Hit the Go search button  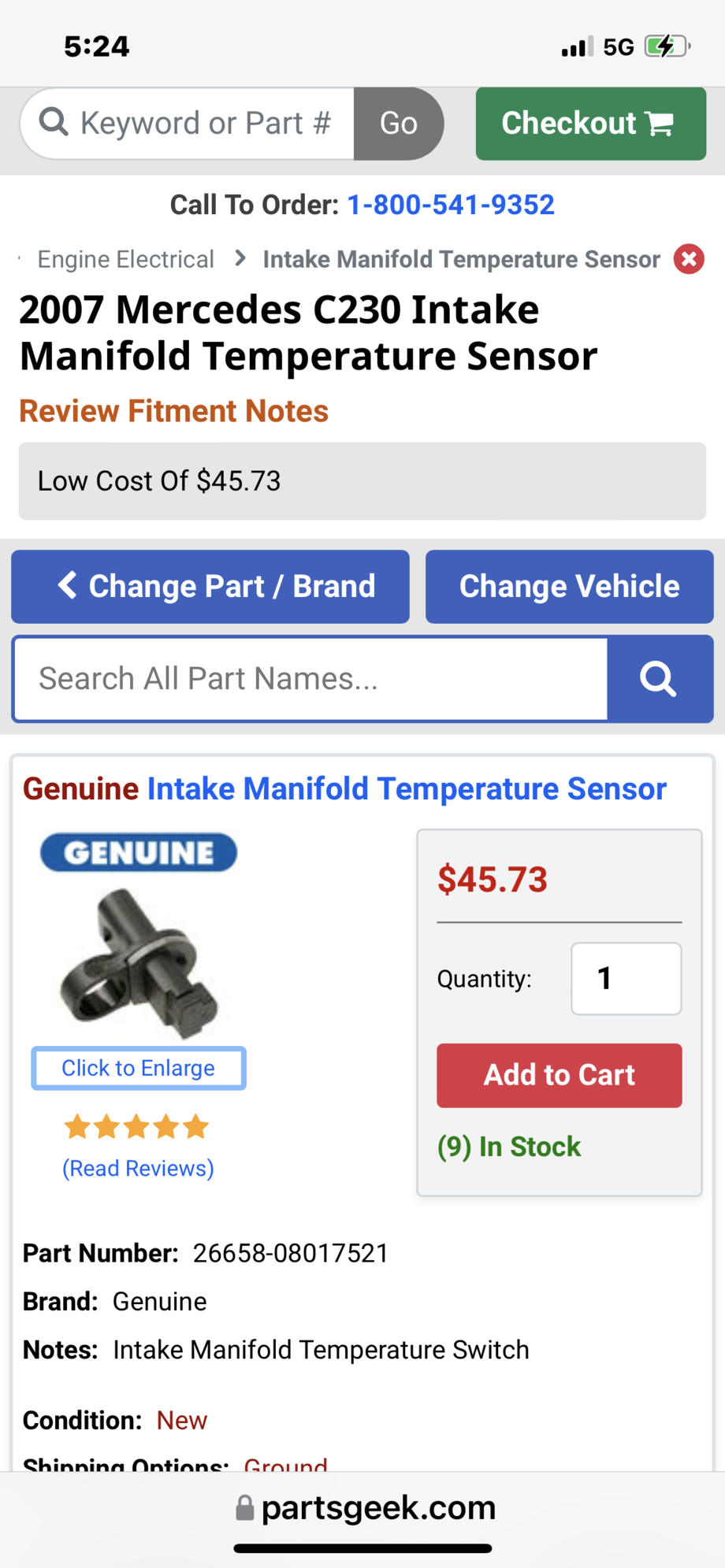(399, 124)
